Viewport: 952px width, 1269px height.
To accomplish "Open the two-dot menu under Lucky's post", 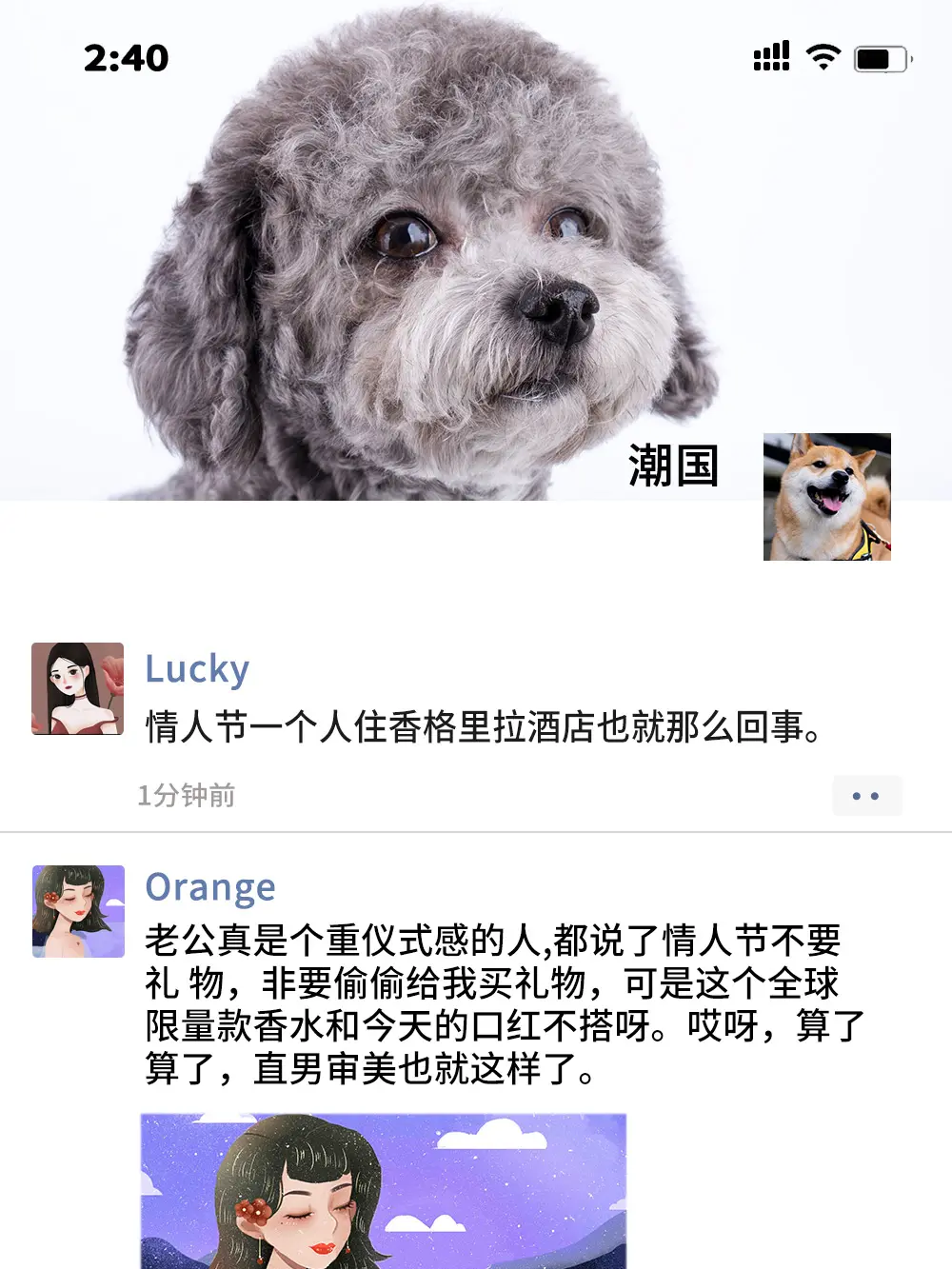I will click(866, 796).
